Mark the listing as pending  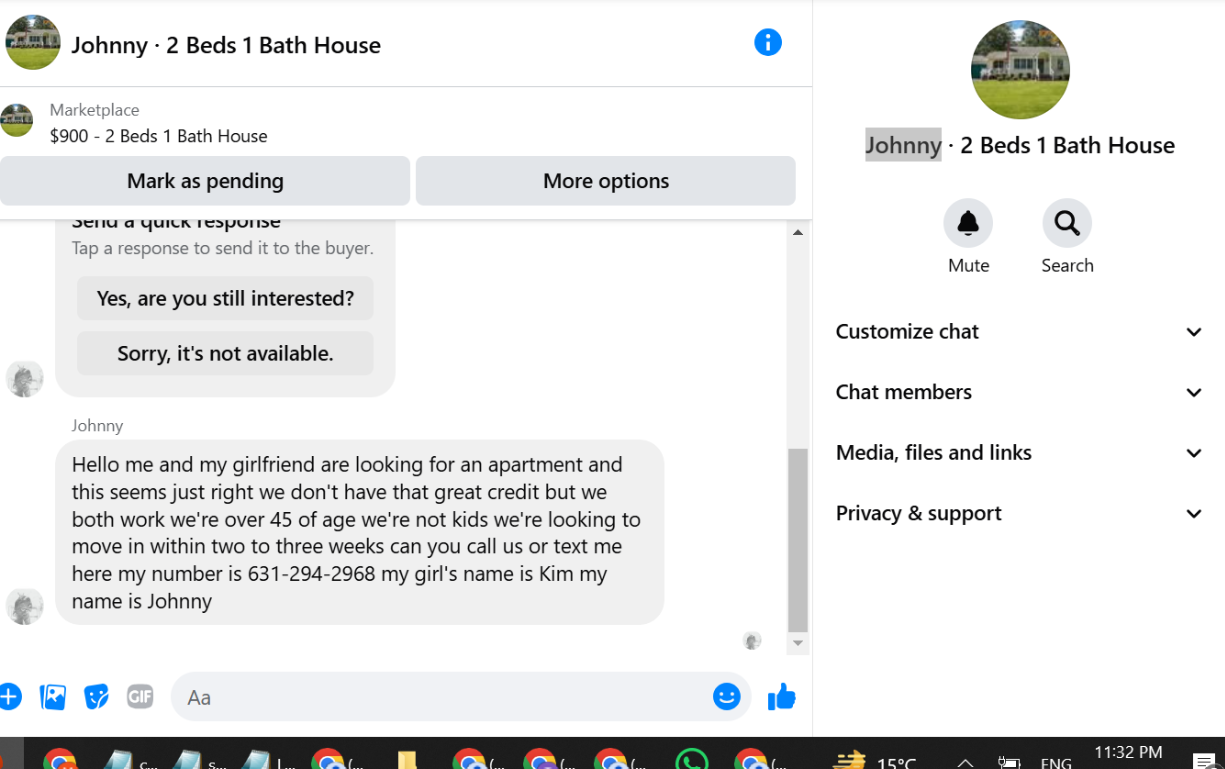click(205, 181)
